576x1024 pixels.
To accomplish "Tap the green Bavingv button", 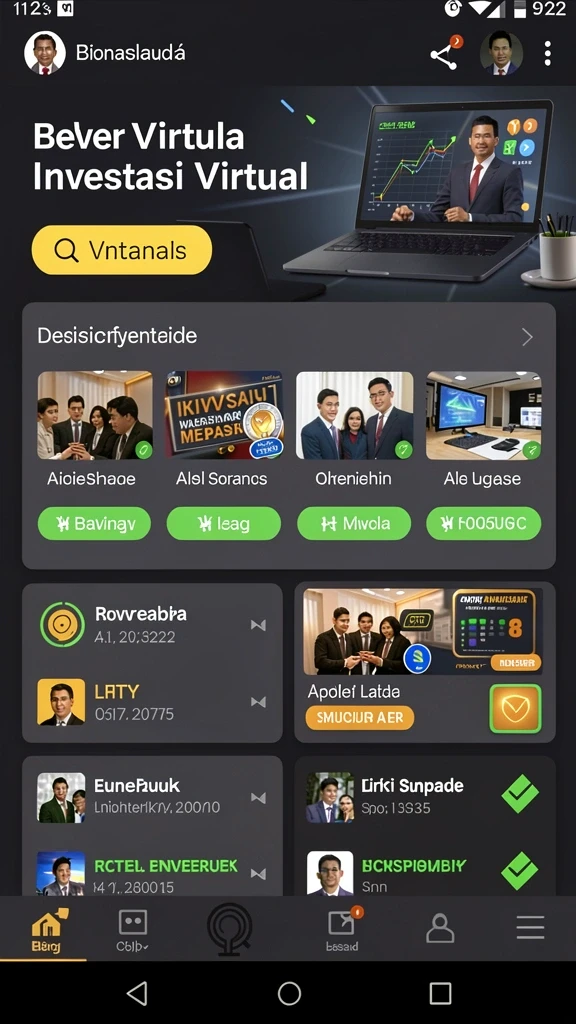I will pos(94,524).
